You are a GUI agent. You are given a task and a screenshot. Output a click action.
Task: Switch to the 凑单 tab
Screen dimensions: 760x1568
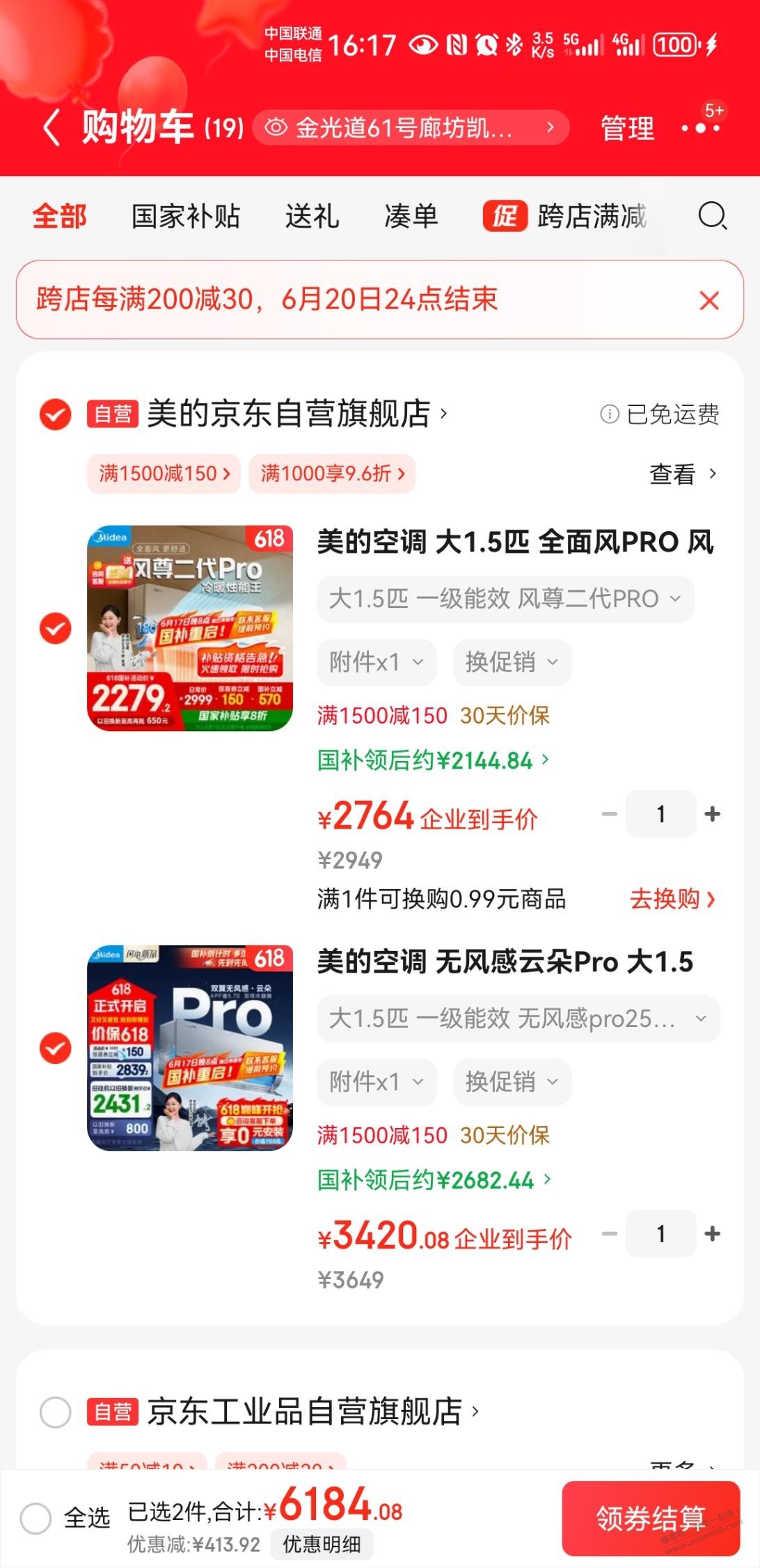pos(411,217)
